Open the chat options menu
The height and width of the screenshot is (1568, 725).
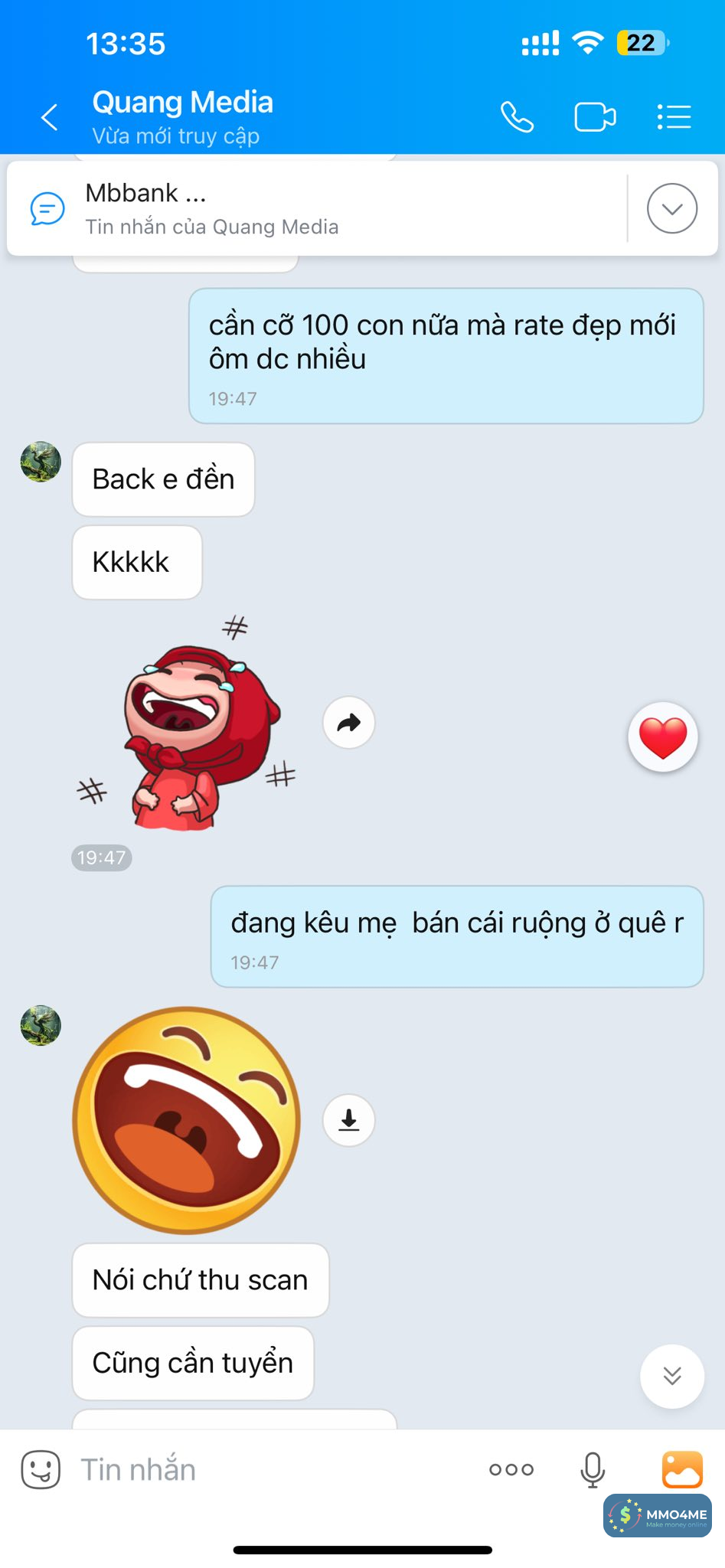674,117
